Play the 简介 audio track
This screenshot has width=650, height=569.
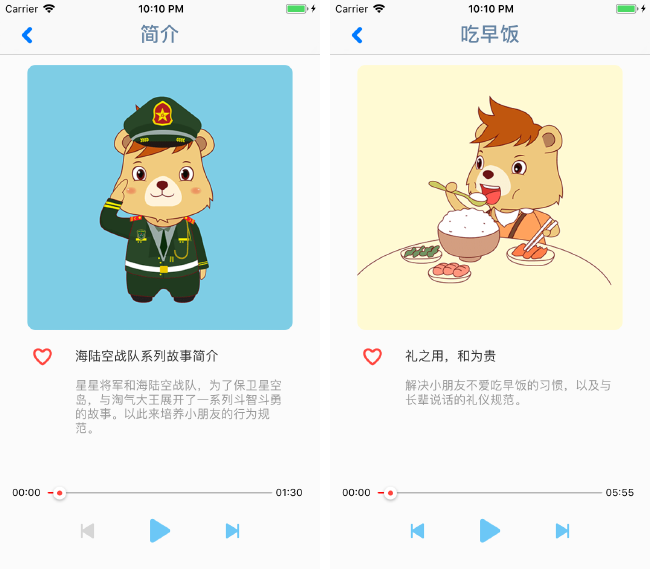(x=159, y=530)
